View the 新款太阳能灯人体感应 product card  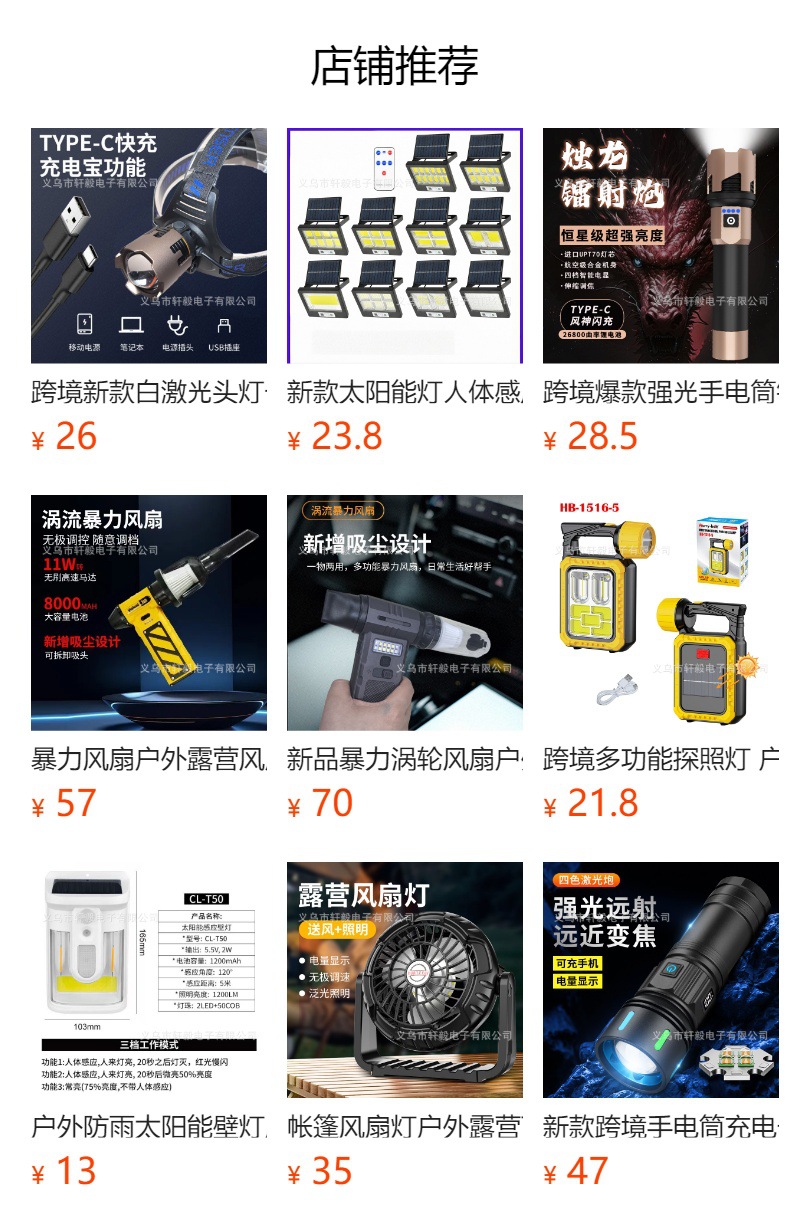click(405, 246)
